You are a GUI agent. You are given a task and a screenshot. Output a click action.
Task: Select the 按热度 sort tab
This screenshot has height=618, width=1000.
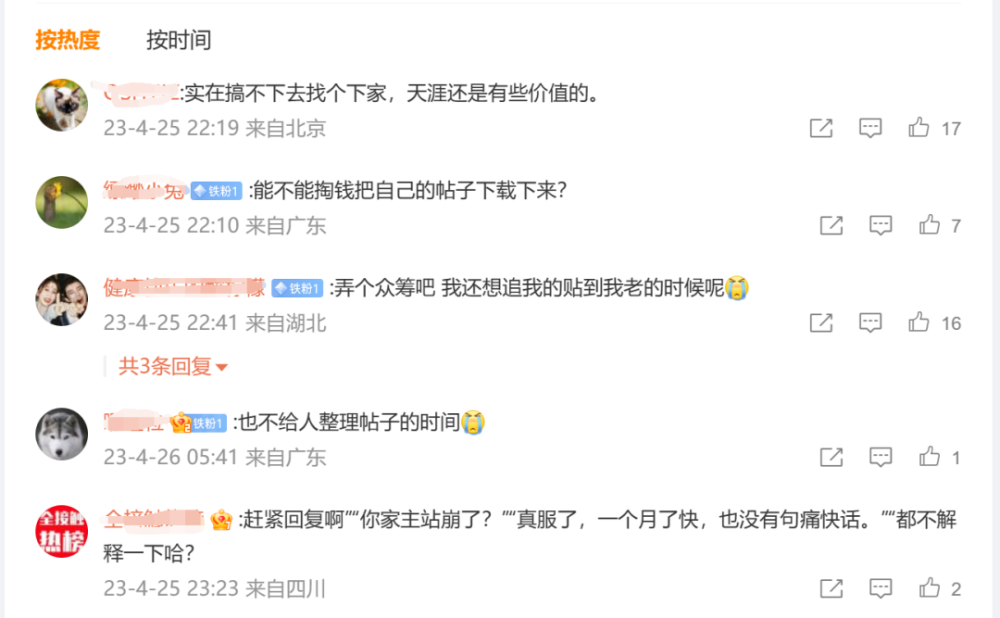(x=68, y=40)
